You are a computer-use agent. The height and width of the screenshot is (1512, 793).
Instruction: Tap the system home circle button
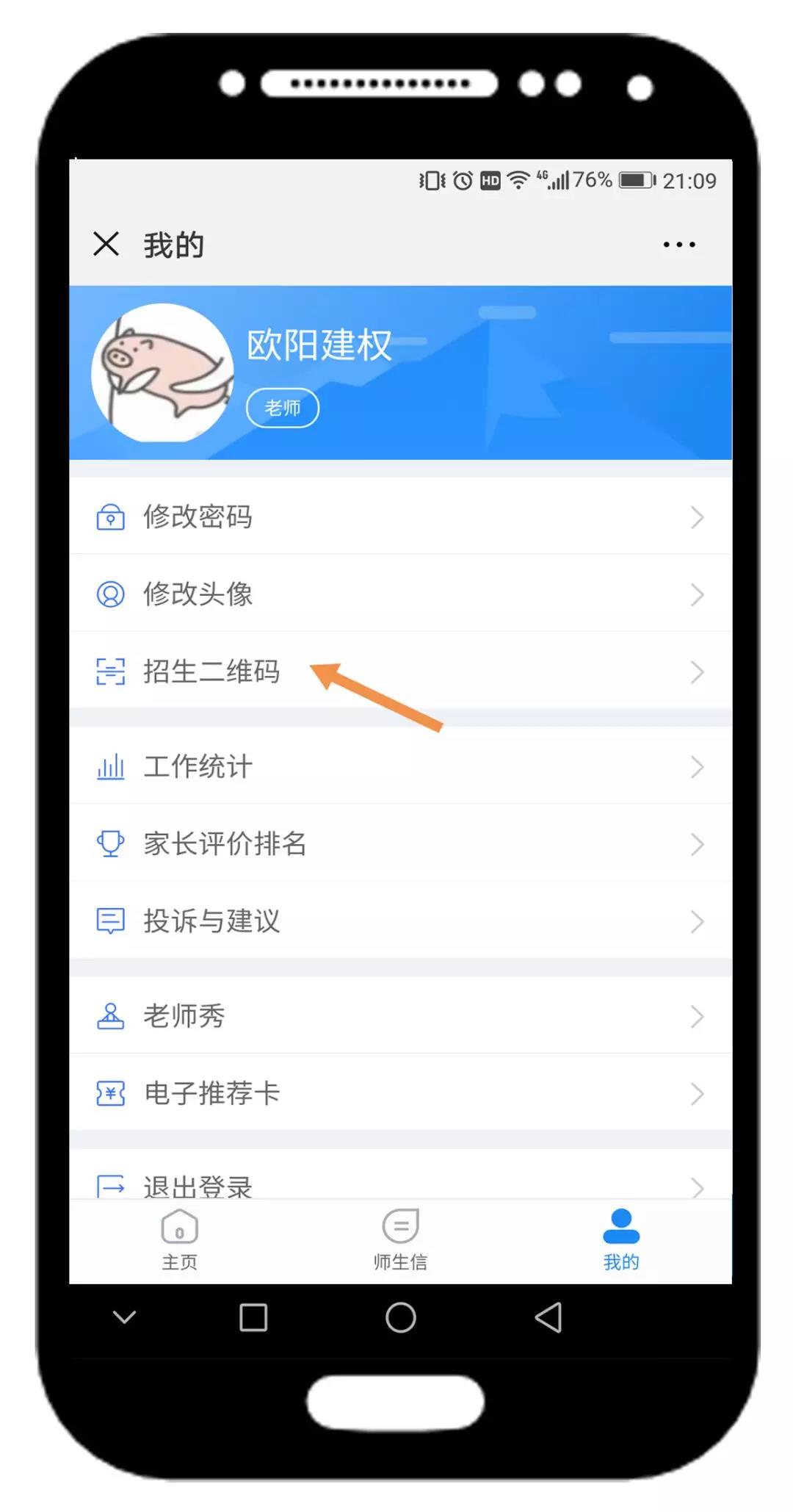coord(400,1317)
